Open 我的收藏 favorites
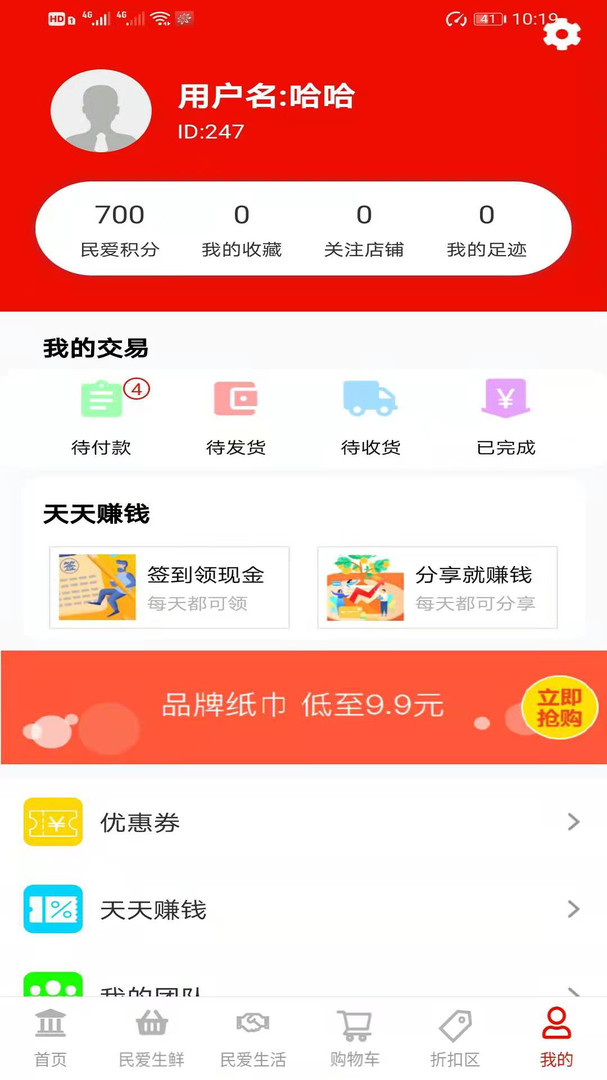 tap(242, 229)
